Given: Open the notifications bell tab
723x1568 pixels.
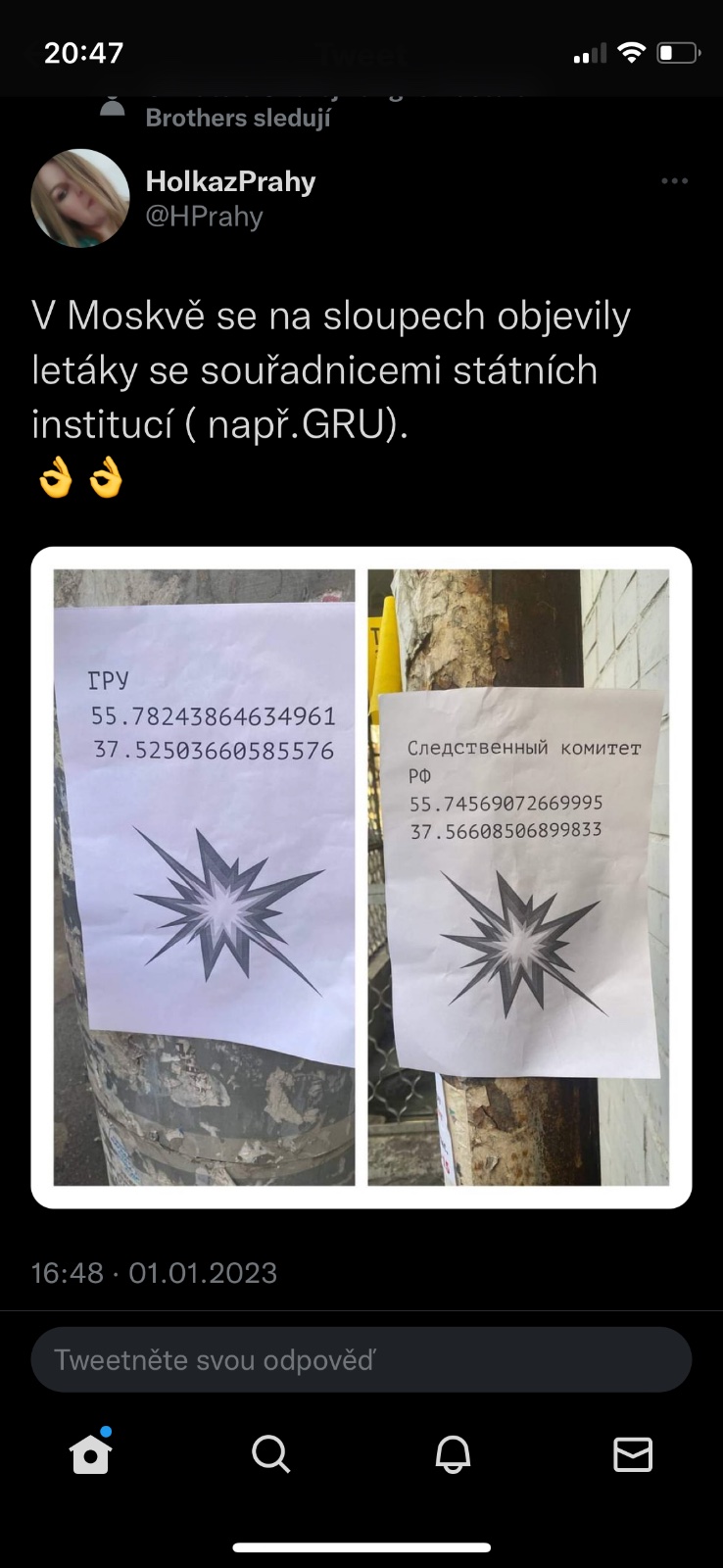Looking at the screenshot, I should 453,1454.
